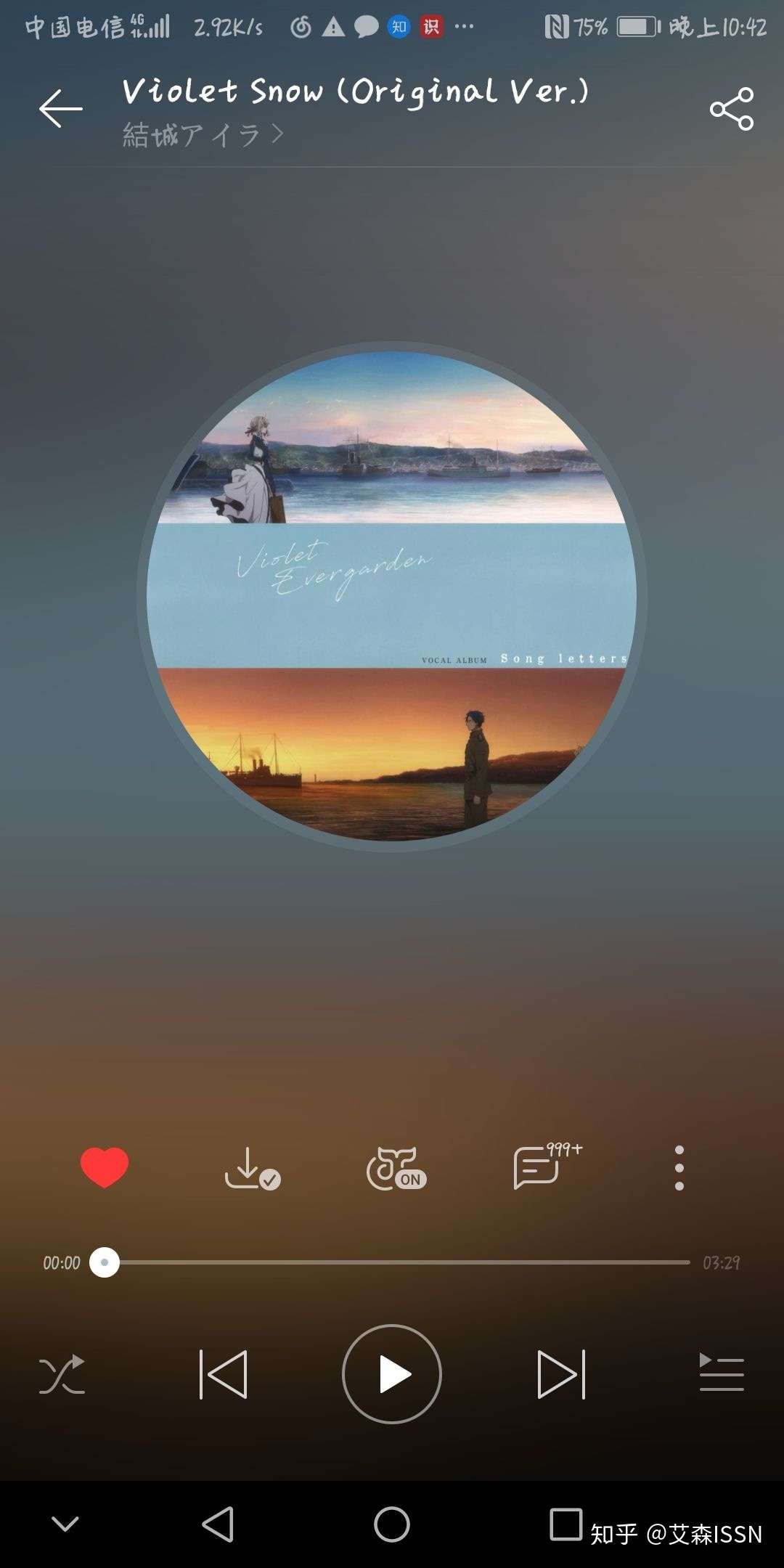Hide the navigation bar with the down arrow
This screenshot has width=784, height=1568.
pos(65,1524)
